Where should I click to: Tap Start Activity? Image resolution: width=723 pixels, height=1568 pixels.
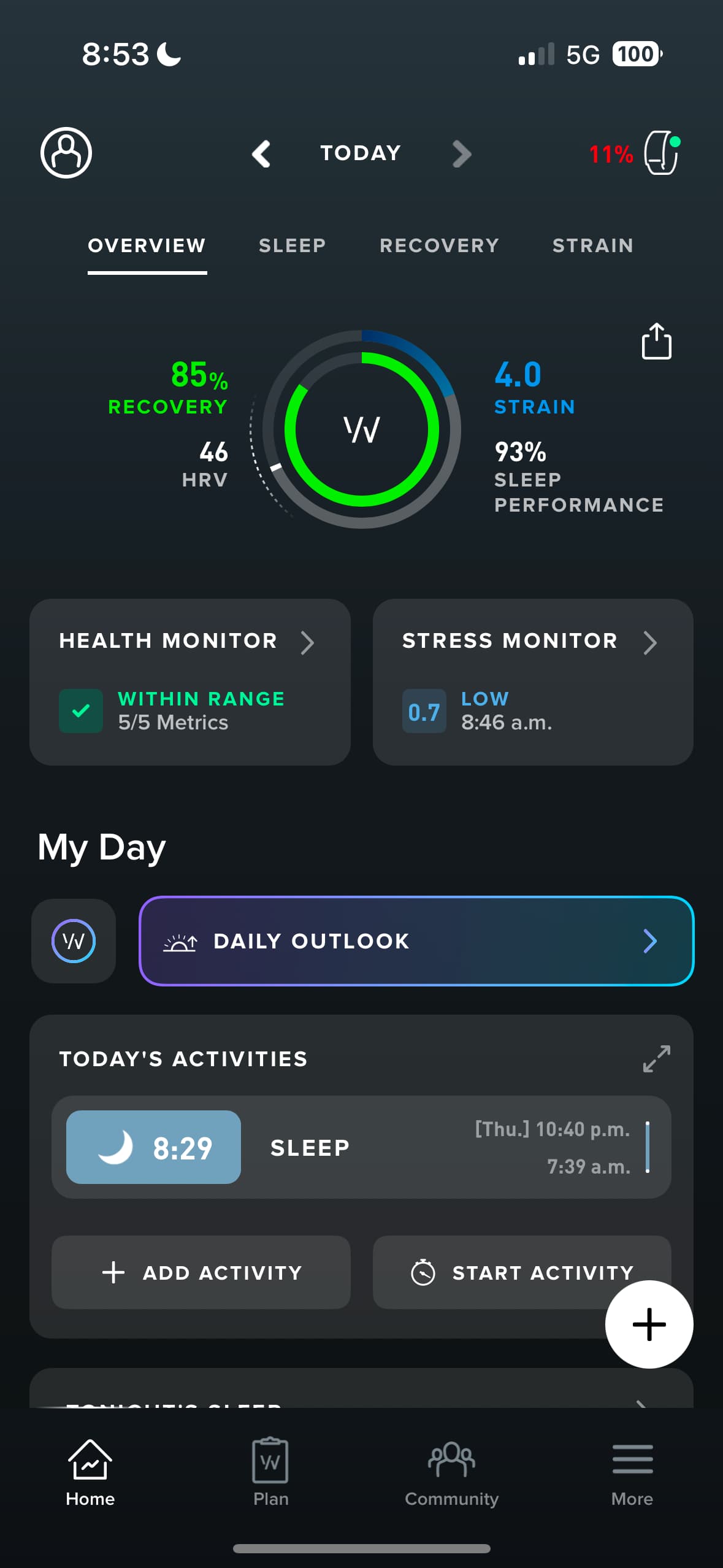(522, 1272)
